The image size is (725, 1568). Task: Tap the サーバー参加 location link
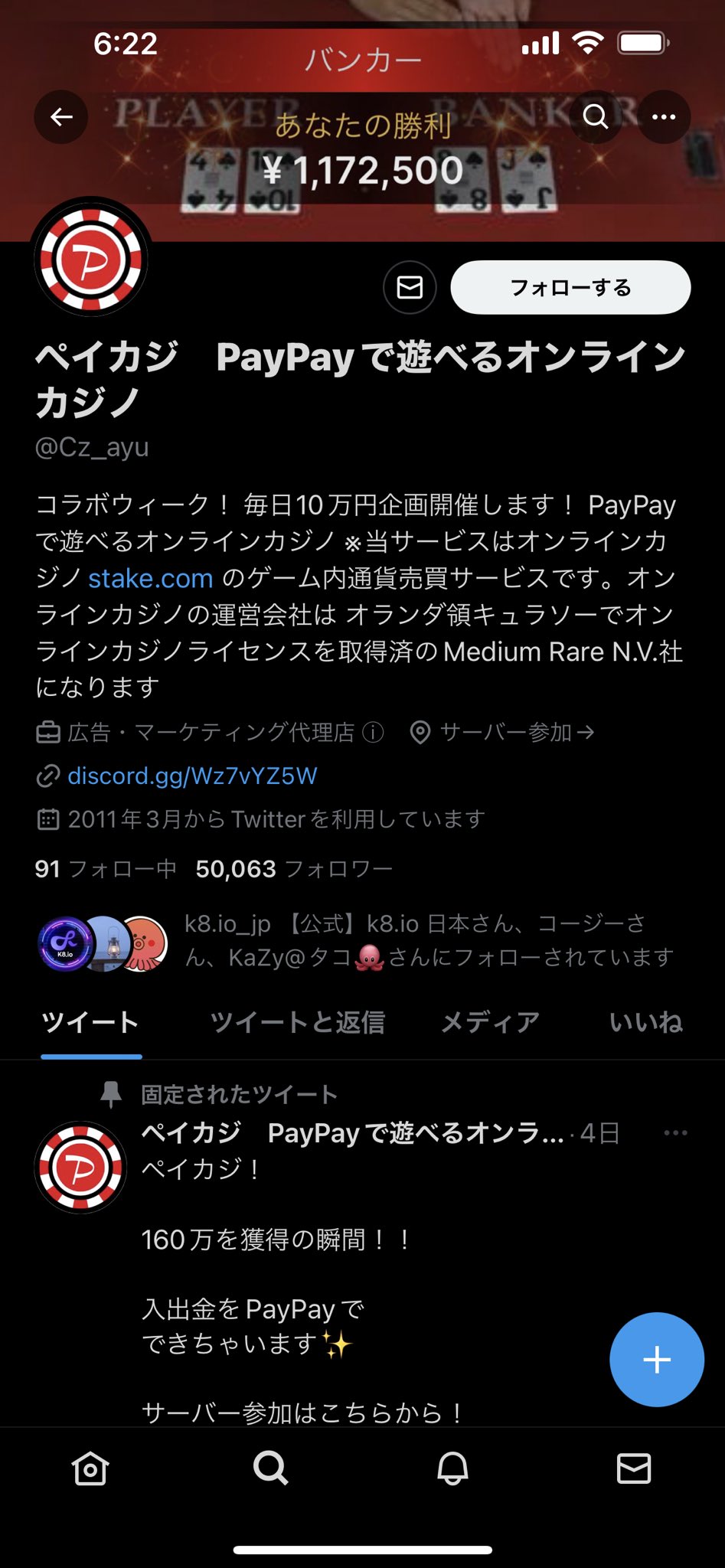coord(516,733)
